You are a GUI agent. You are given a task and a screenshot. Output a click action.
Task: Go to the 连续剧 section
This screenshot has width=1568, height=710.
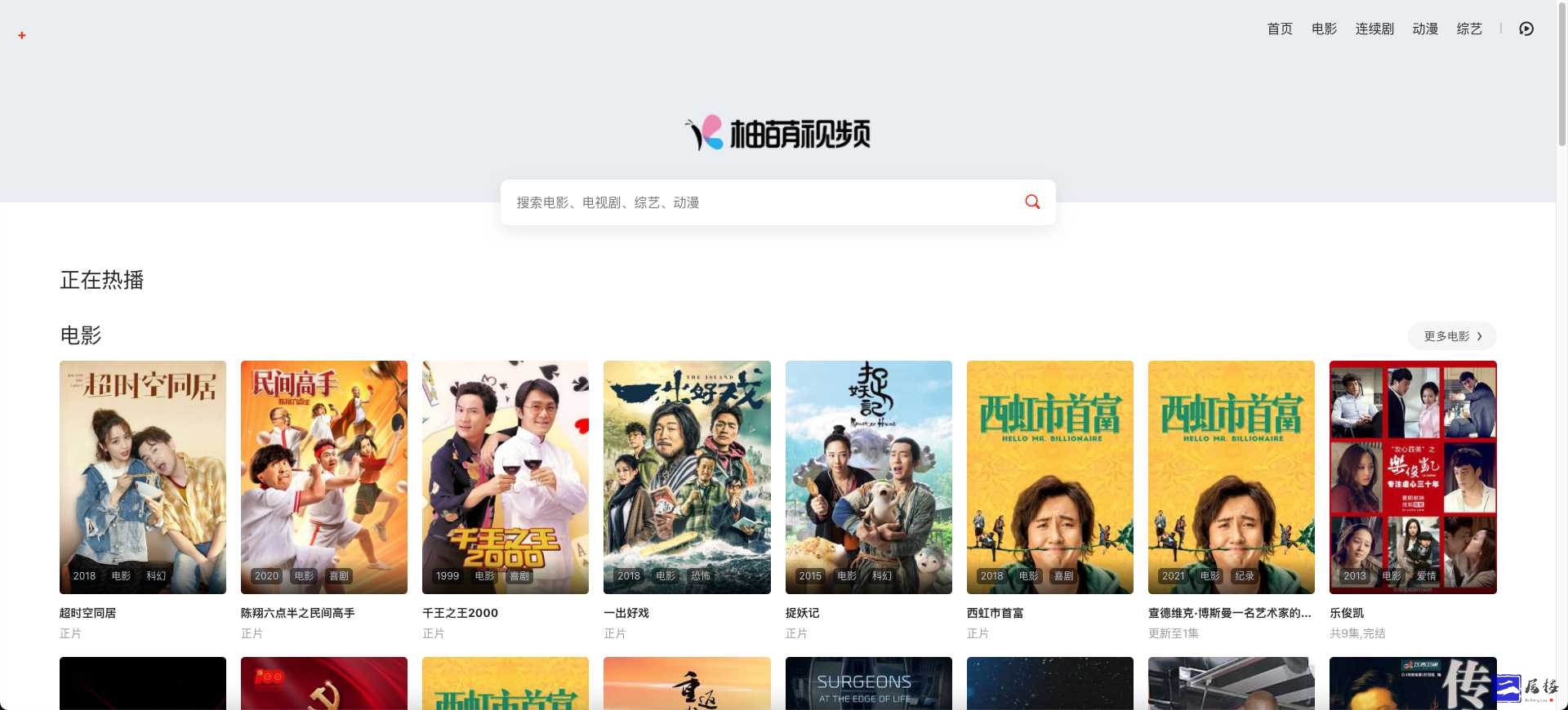click(x=1374, y=29)
